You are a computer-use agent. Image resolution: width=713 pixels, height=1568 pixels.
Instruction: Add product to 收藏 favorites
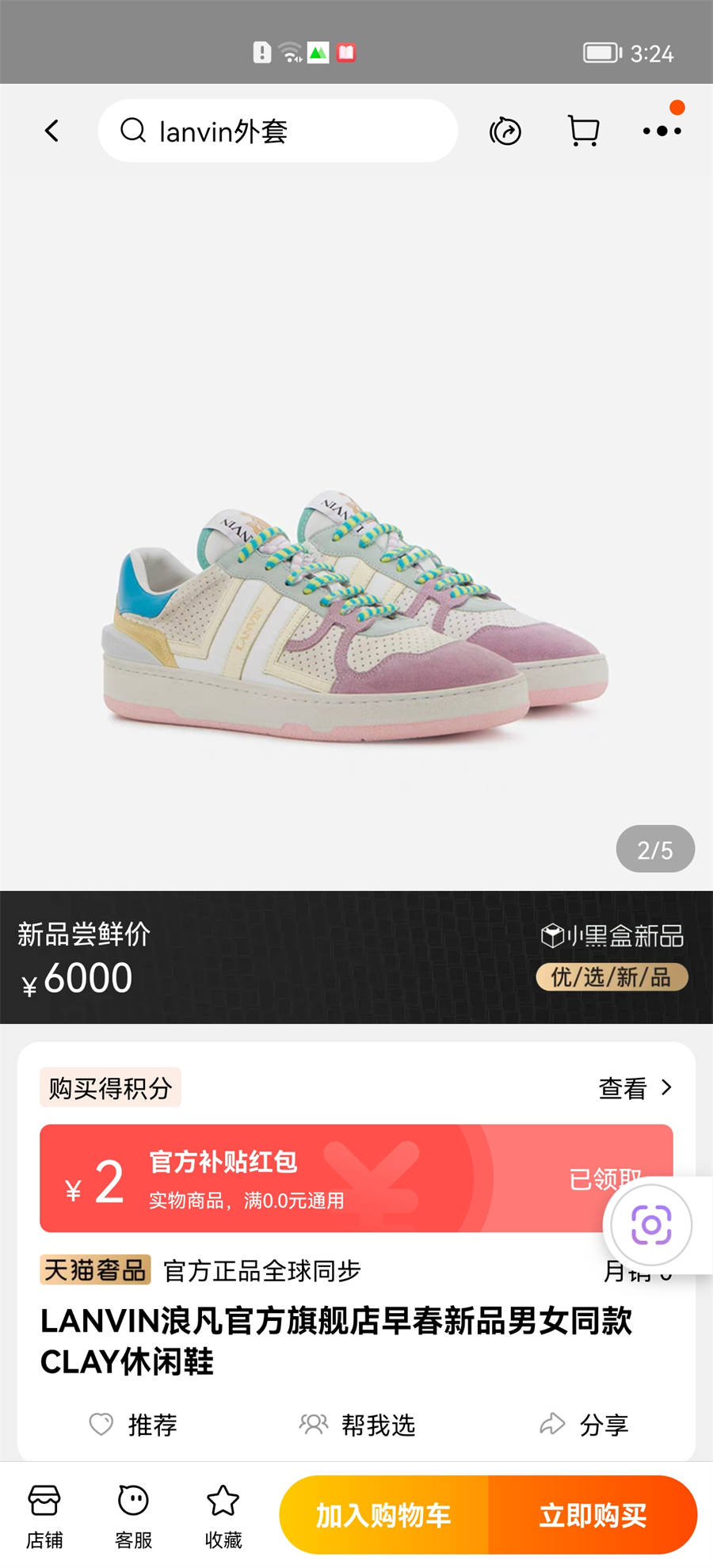point(223,1516)
